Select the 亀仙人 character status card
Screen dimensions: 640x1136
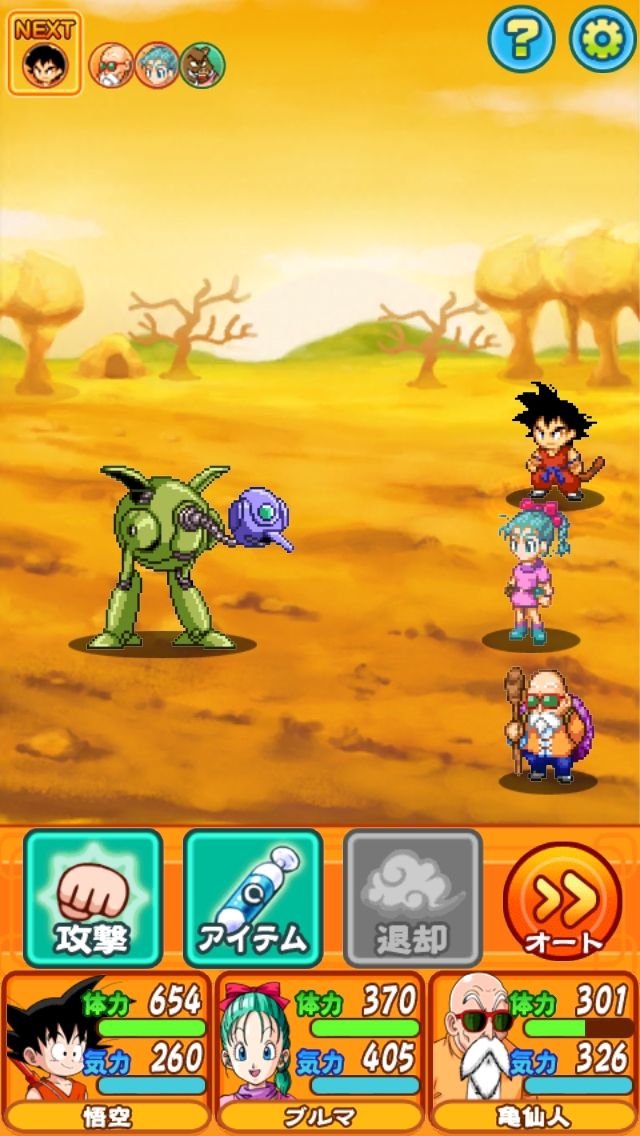(x=533, y=1051)
